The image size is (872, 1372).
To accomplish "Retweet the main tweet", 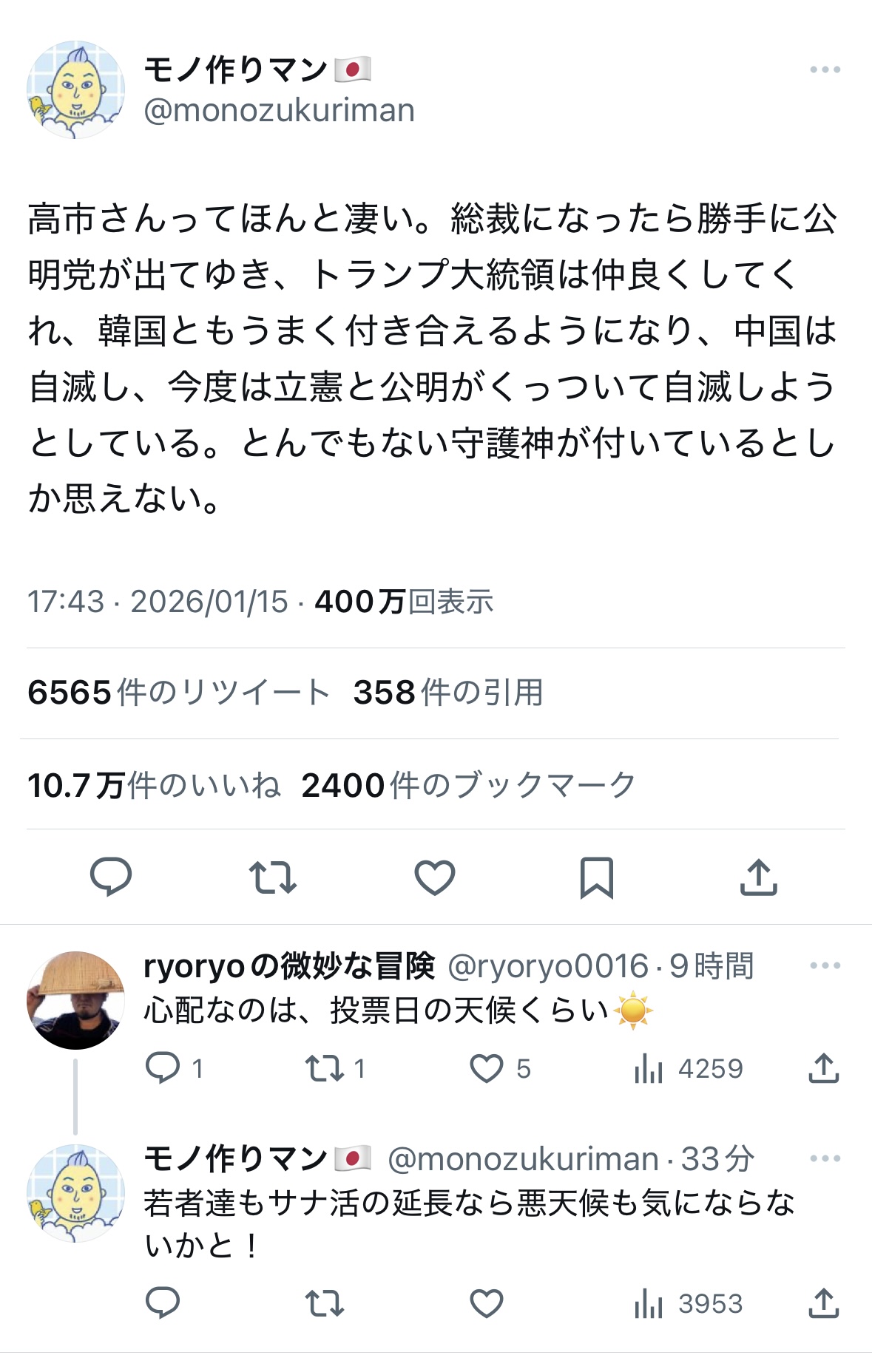I will click(273, 877).
